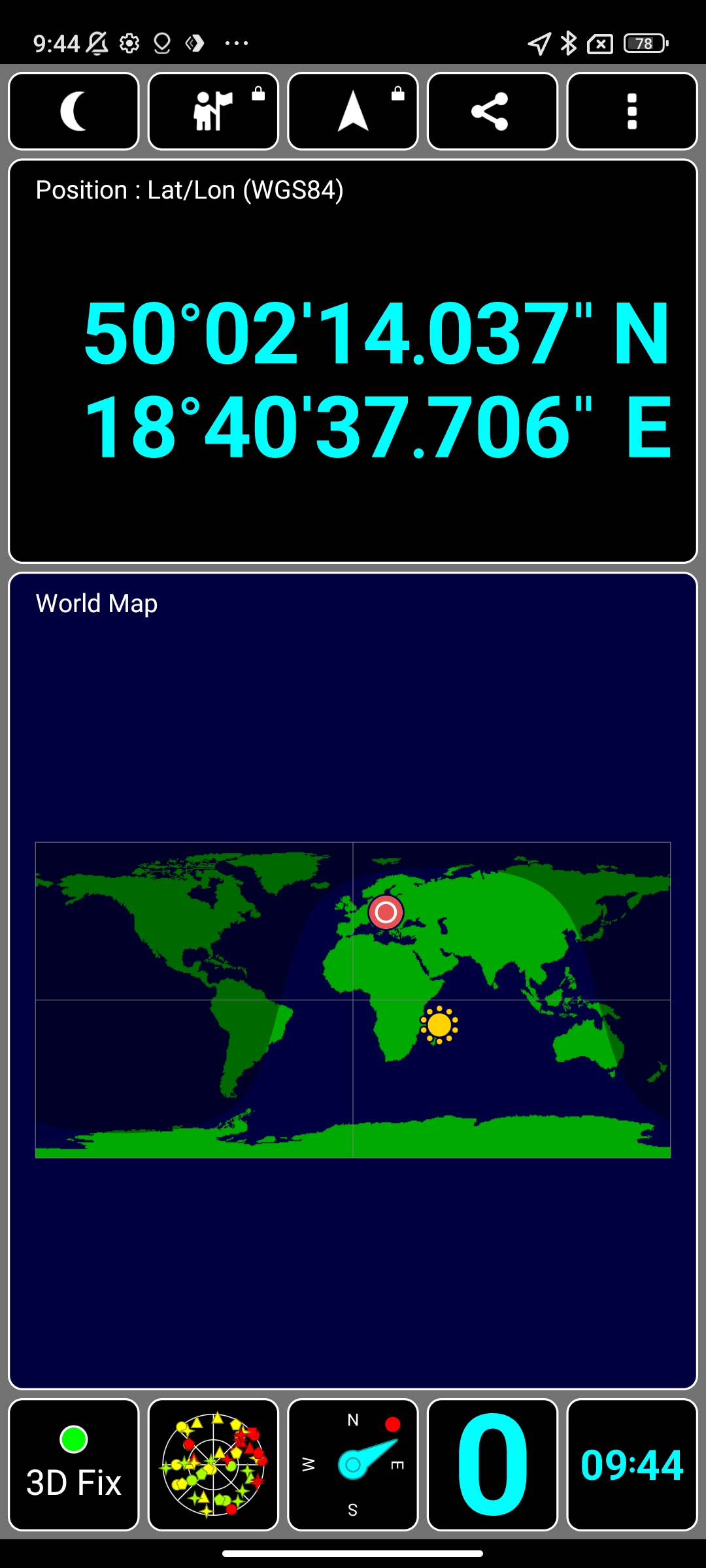Open the three-dot overflow menu

tap(631, 111)
